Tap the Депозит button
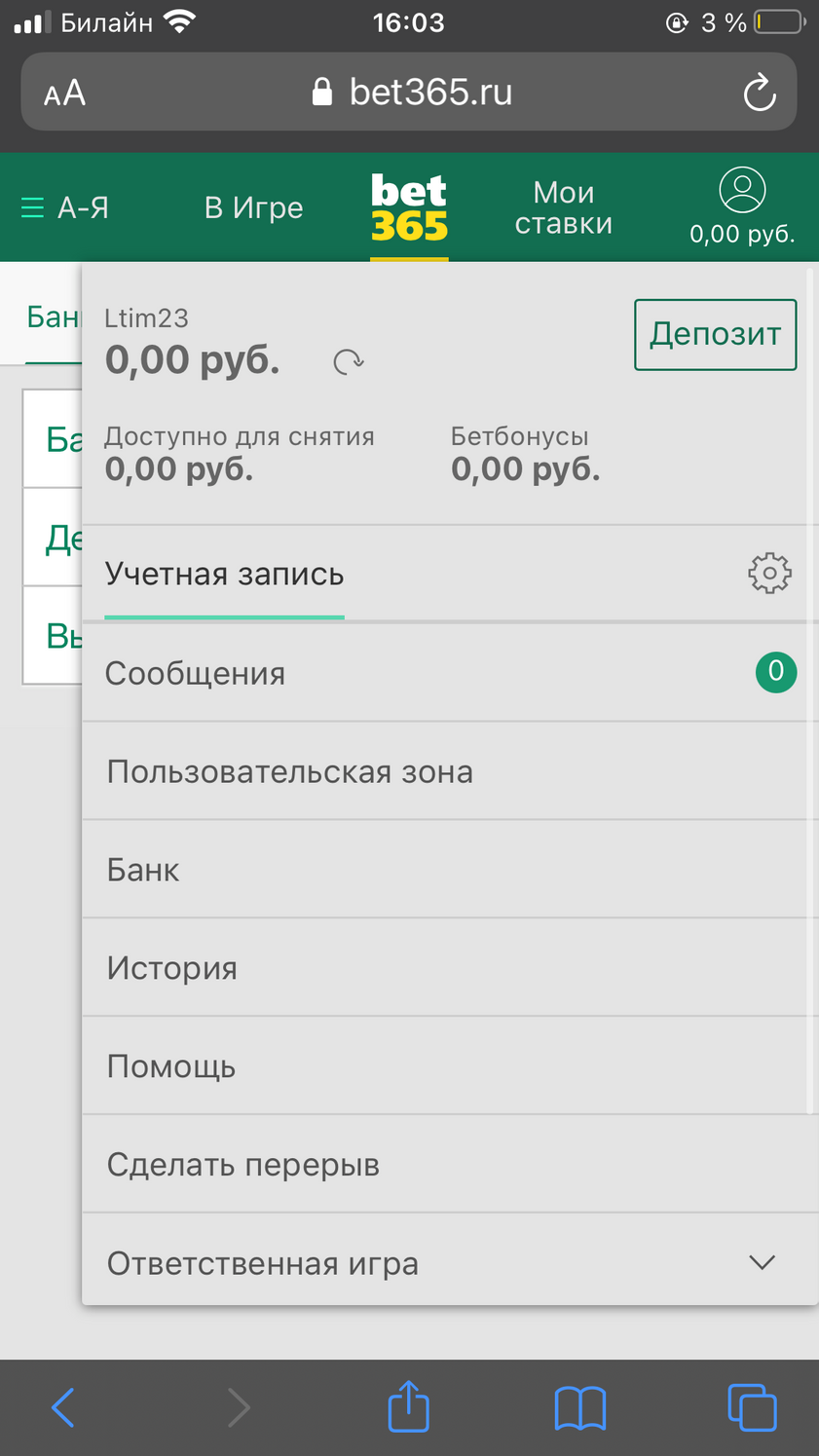The height and width of the screenshot is (1456, 819). click(715, 335)
